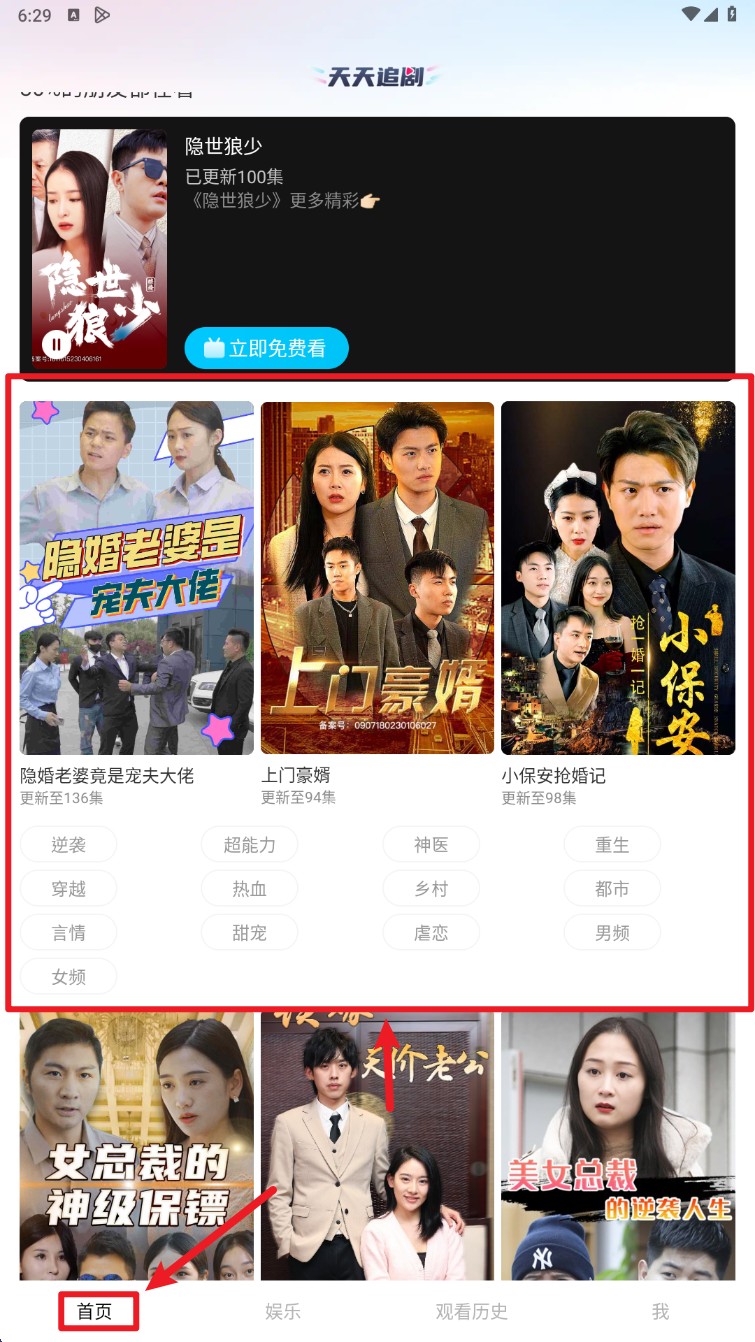Open the drama 隐婚老婆竟是宠夫大佬
Screen dimensions: 755x1342
click(137, 578)
